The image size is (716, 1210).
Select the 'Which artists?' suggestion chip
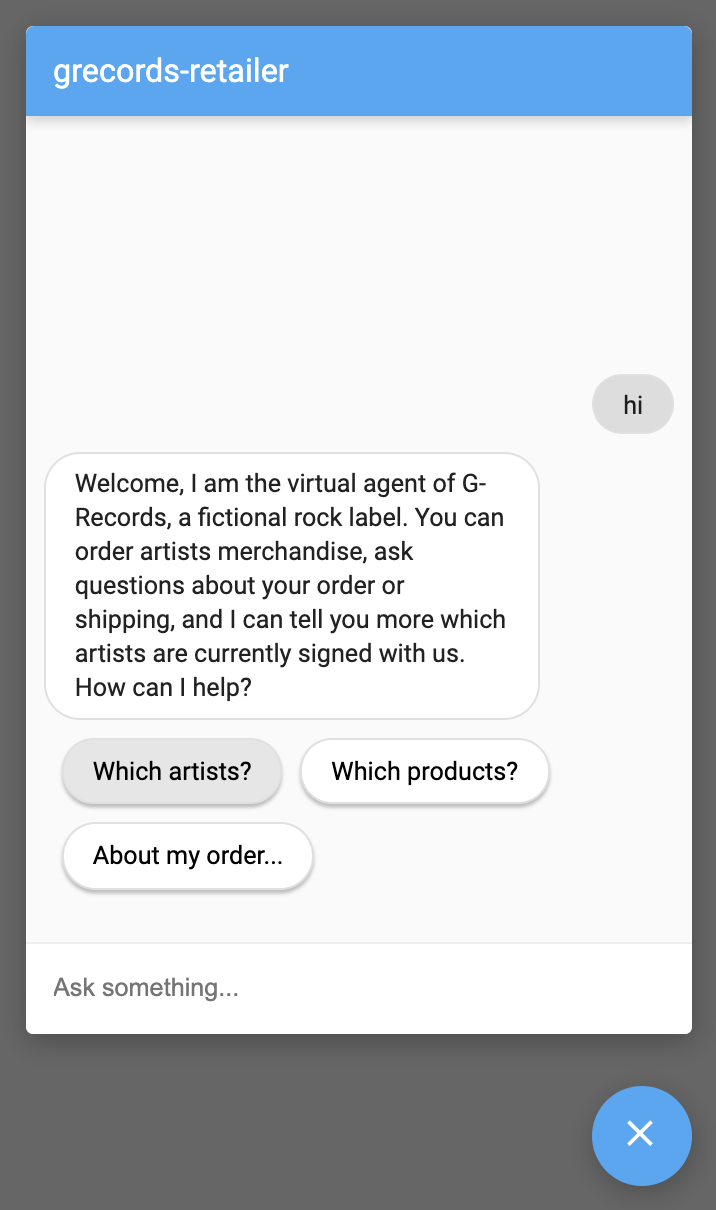(172, 771)
